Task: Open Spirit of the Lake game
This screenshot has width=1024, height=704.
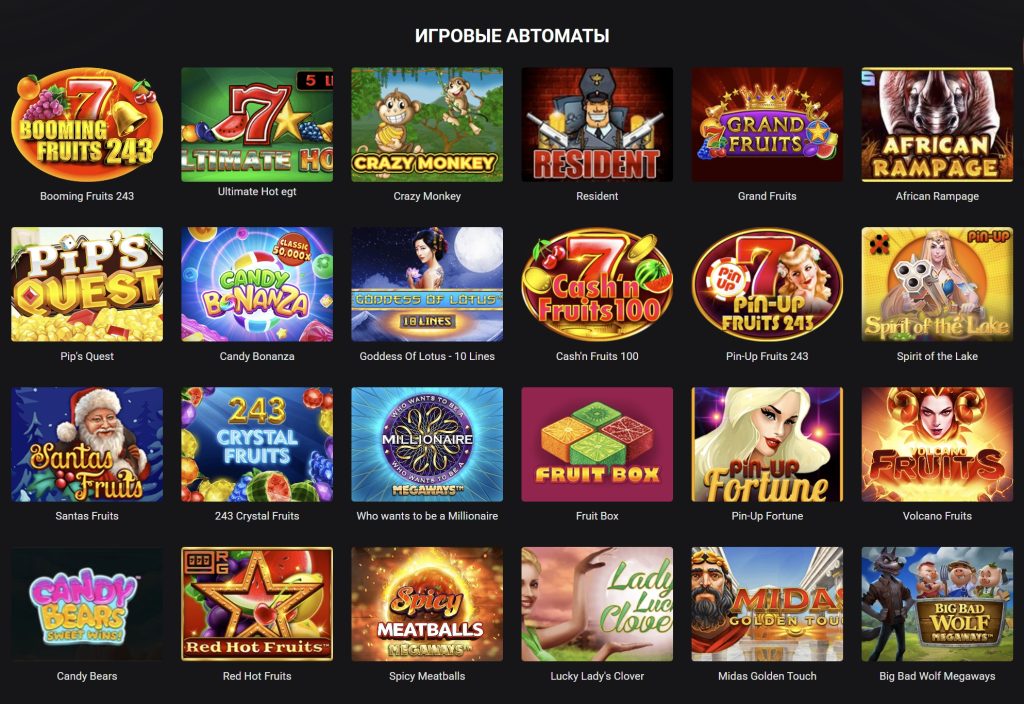Action: pos(937,285)
